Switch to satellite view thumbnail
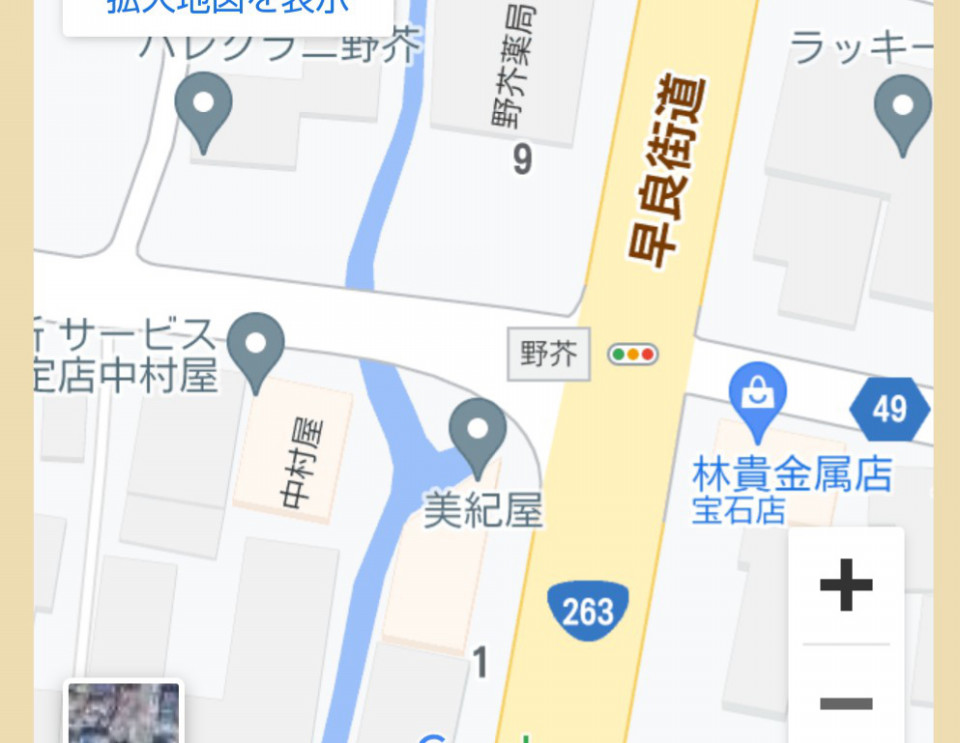 pyautogui.click(x=123, y=713)
